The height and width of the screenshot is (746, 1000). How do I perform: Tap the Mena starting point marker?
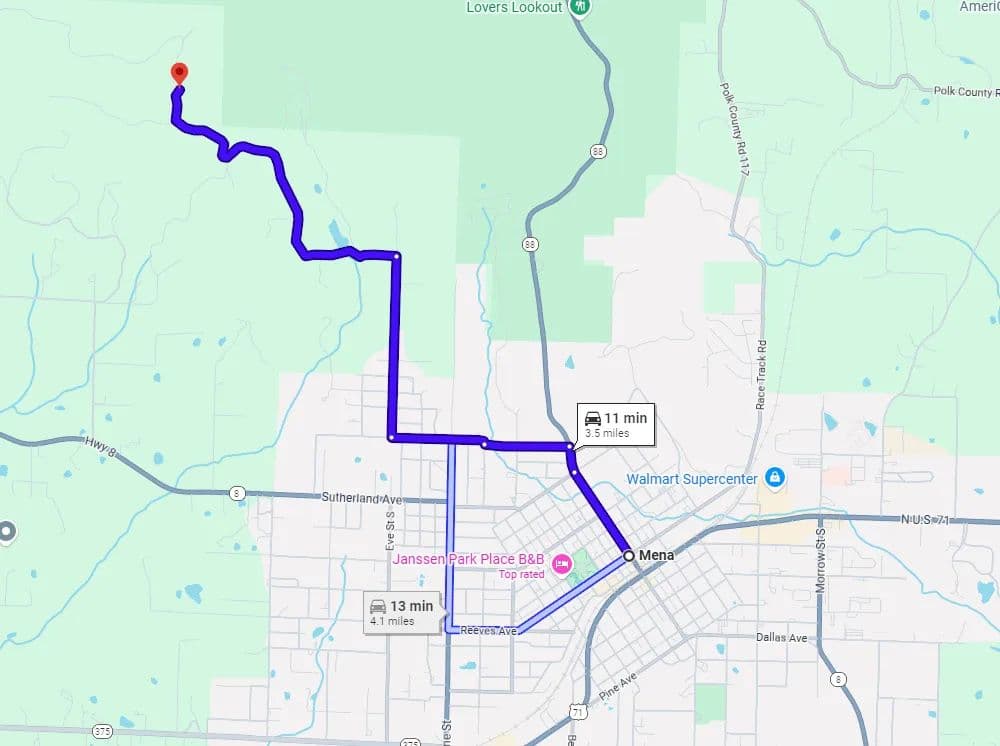click(628, 555)
